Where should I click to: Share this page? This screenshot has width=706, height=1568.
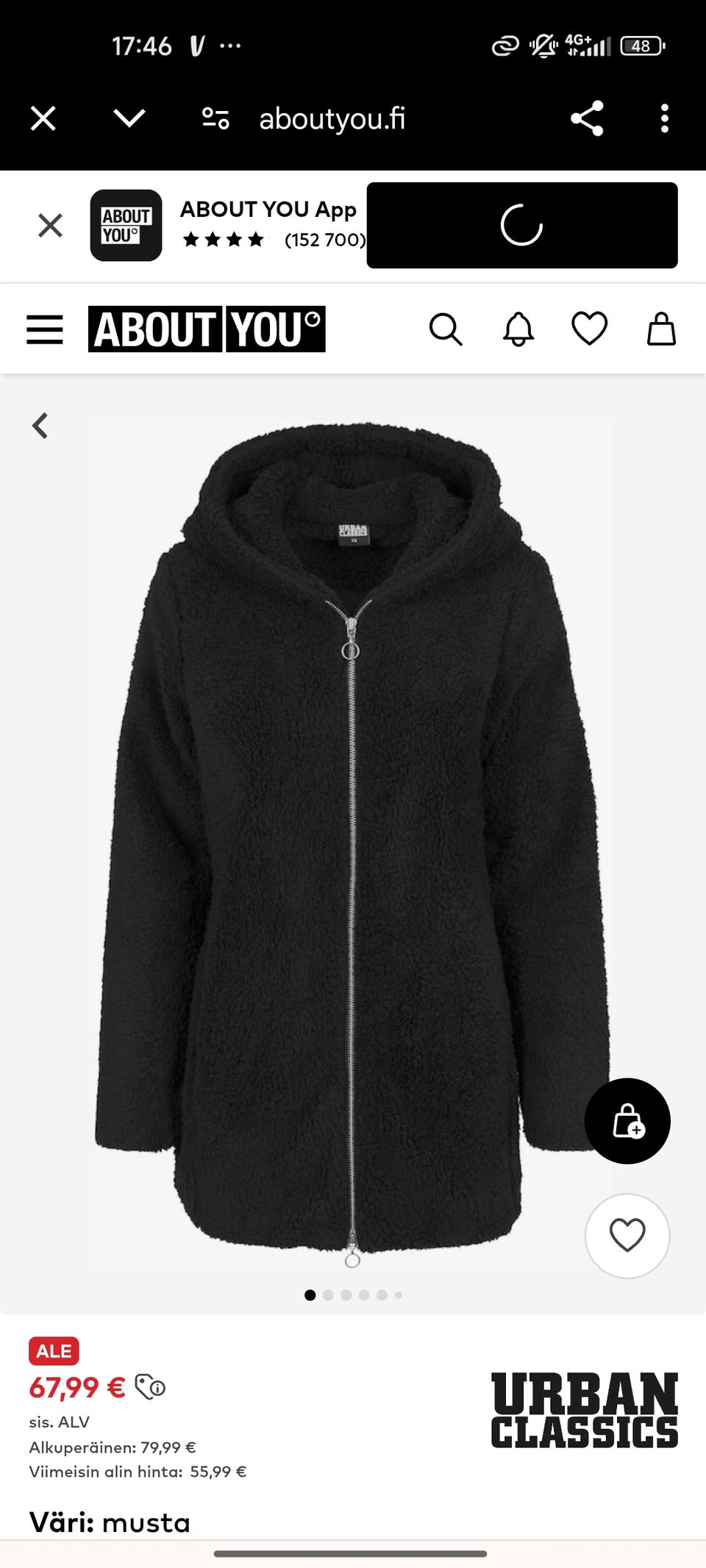tap(587, 118)
